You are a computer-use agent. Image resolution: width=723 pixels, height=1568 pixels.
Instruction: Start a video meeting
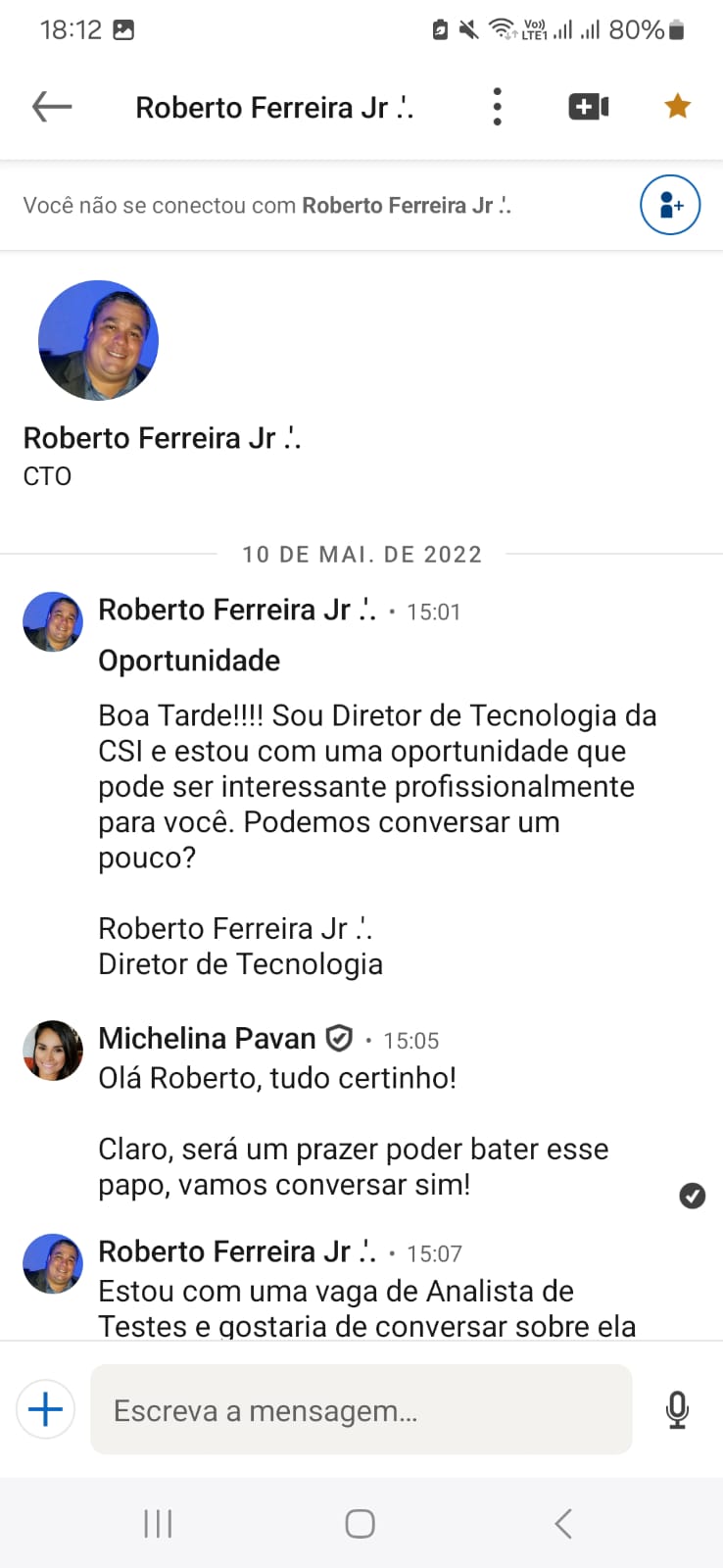pos(589,106)
